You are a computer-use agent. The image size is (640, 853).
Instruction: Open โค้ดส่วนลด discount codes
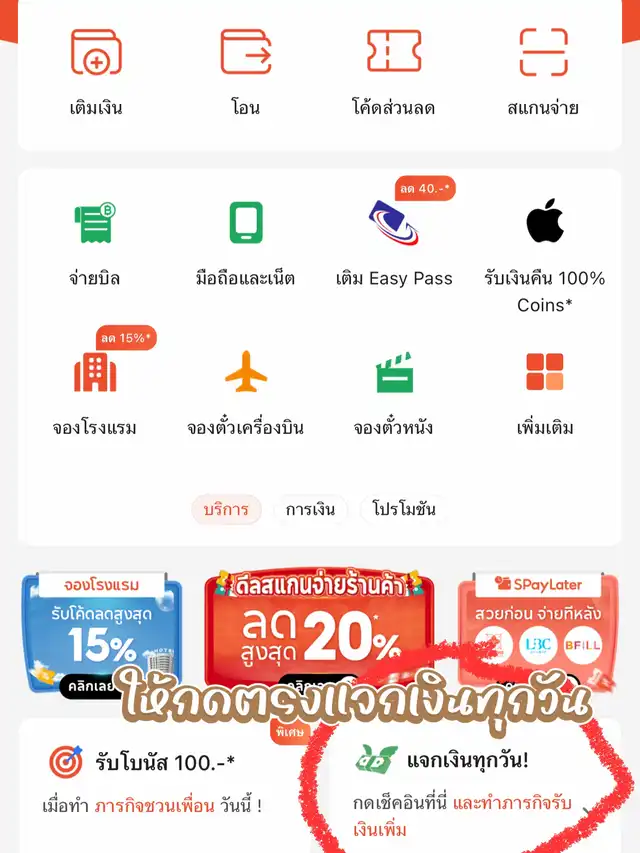(393, 73)
